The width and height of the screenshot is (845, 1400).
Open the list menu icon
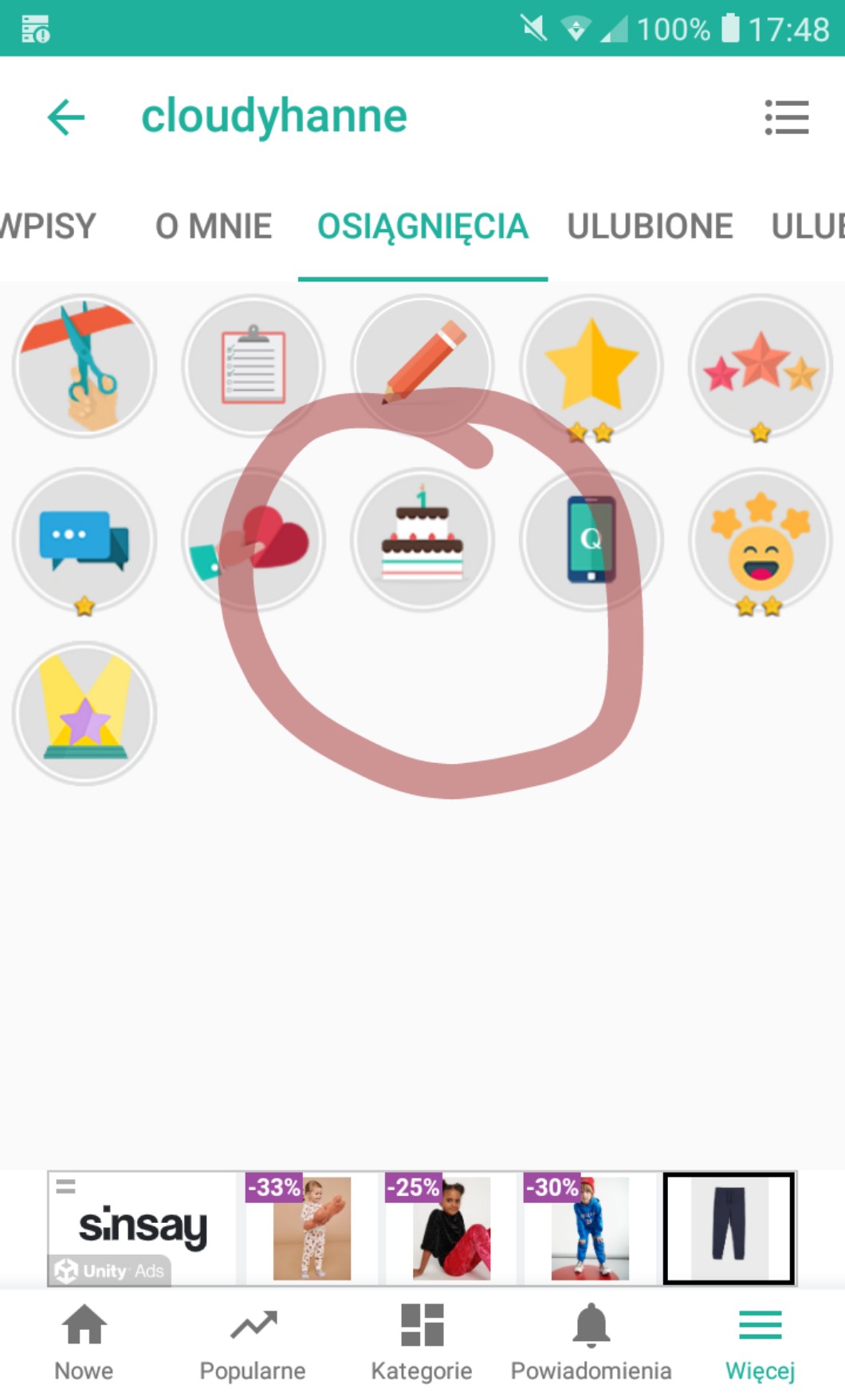point(786,118)
